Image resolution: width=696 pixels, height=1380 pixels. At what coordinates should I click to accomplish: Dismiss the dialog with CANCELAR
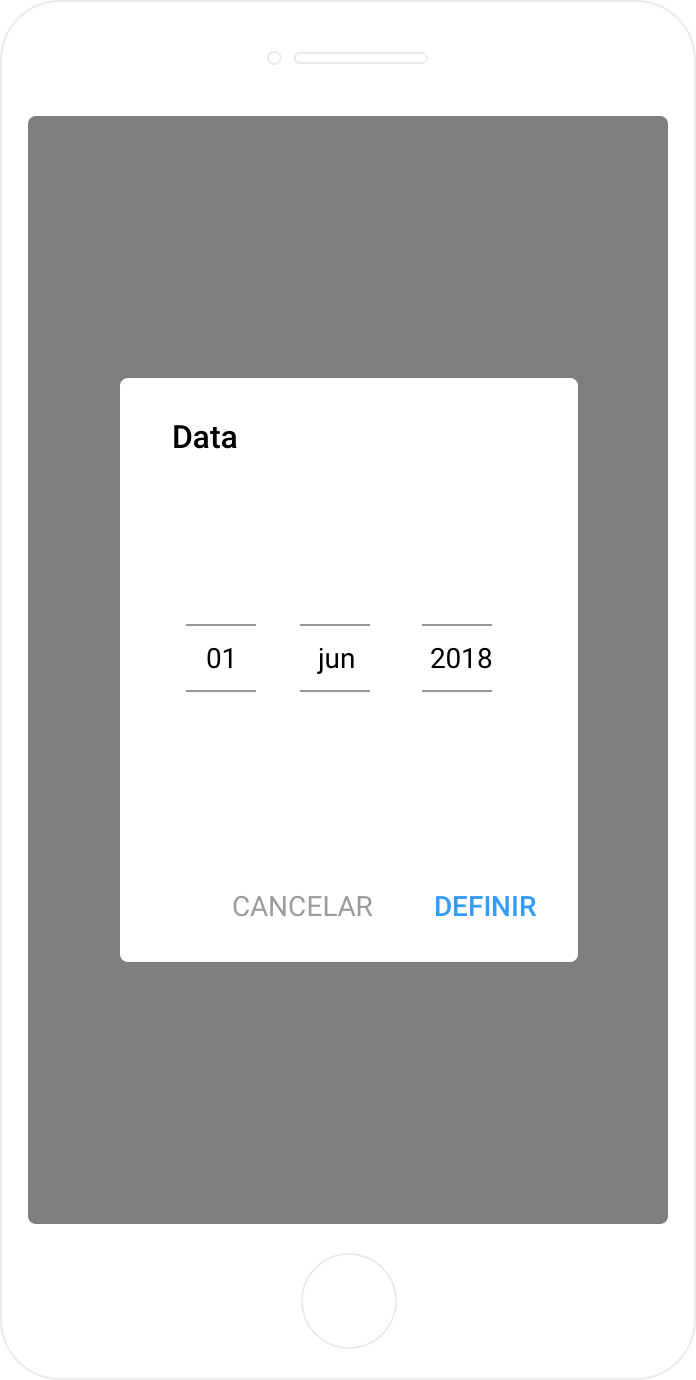click(x=303, y=907)
